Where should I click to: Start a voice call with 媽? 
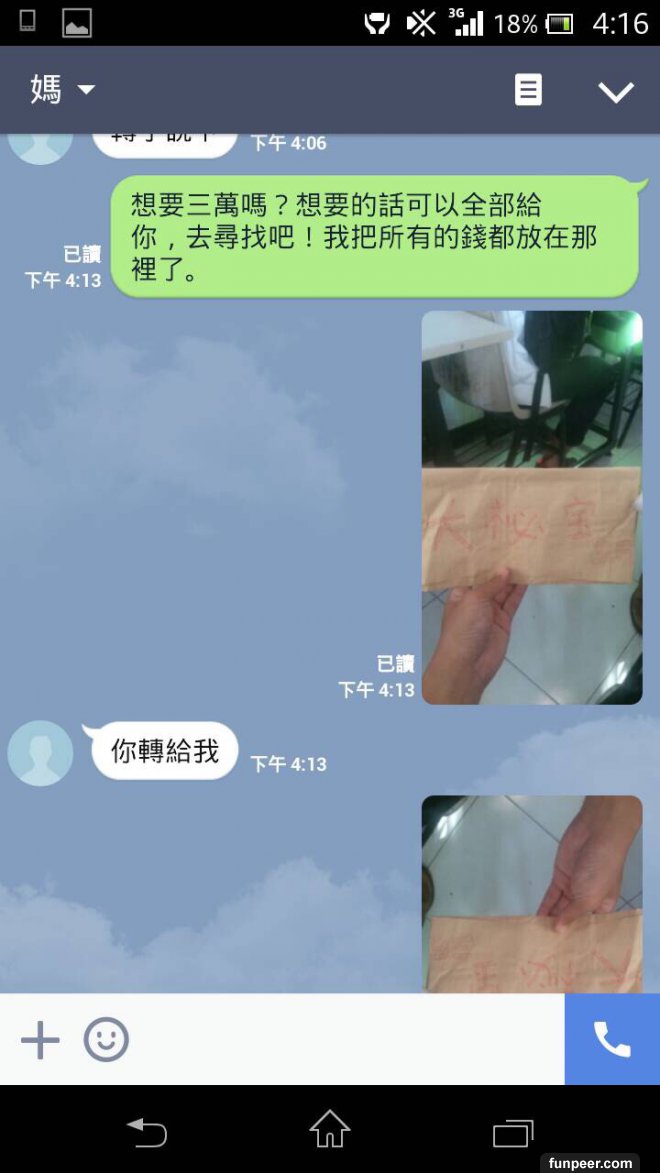pos(612,1040)
